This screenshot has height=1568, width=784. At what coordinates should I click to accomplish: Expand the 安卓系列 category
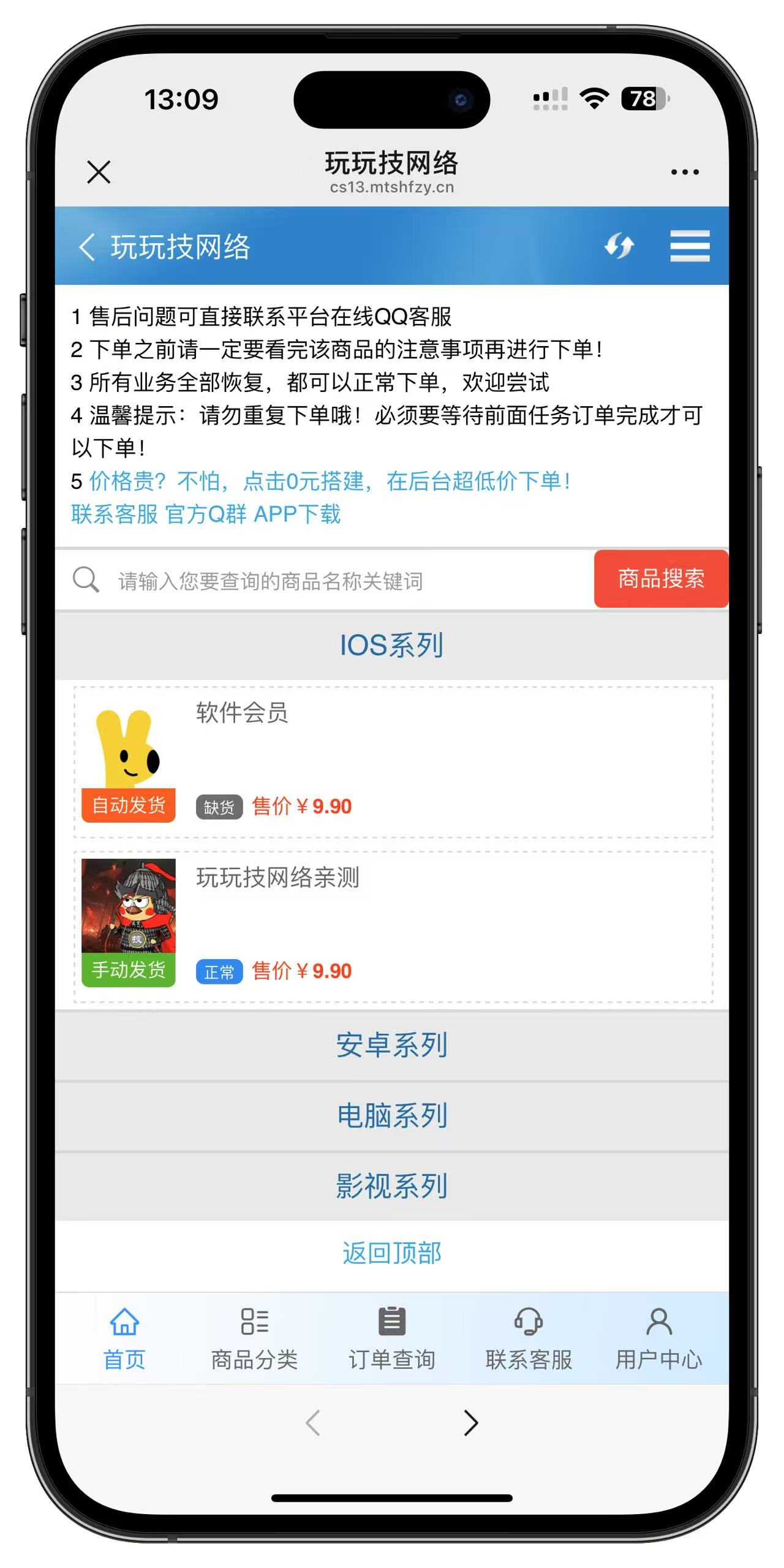tap(391, 1045)
